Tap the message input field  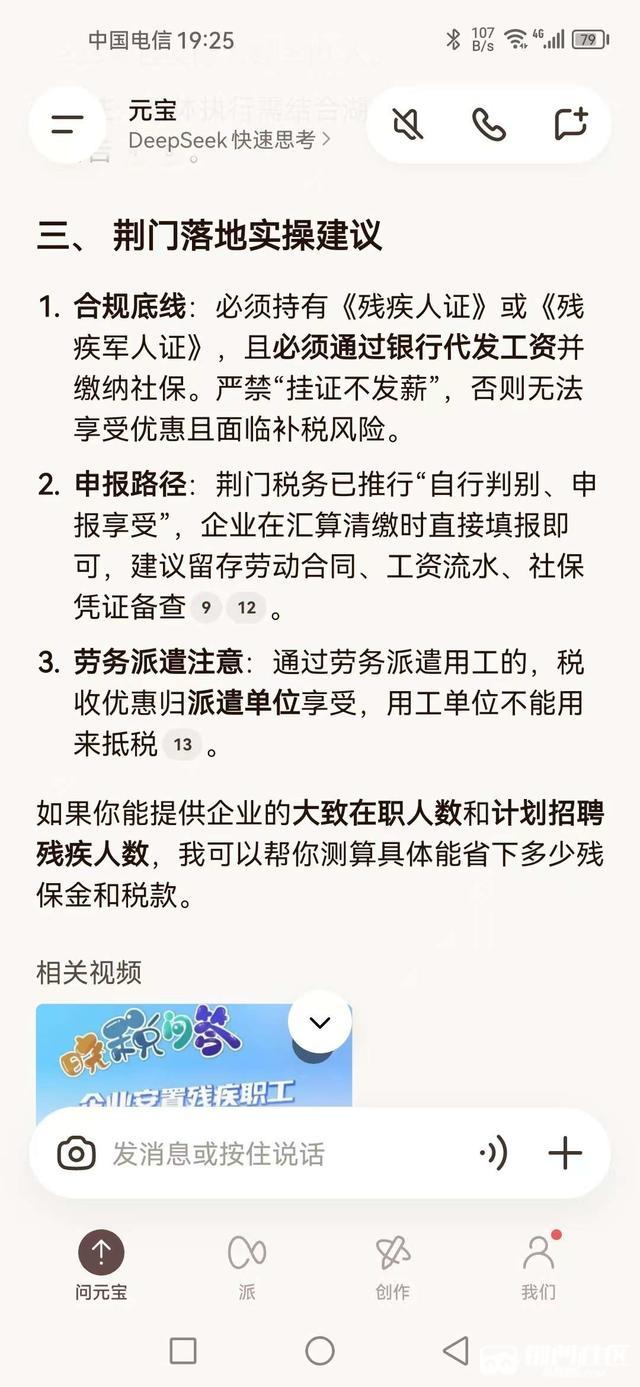tap(280, 1153)
